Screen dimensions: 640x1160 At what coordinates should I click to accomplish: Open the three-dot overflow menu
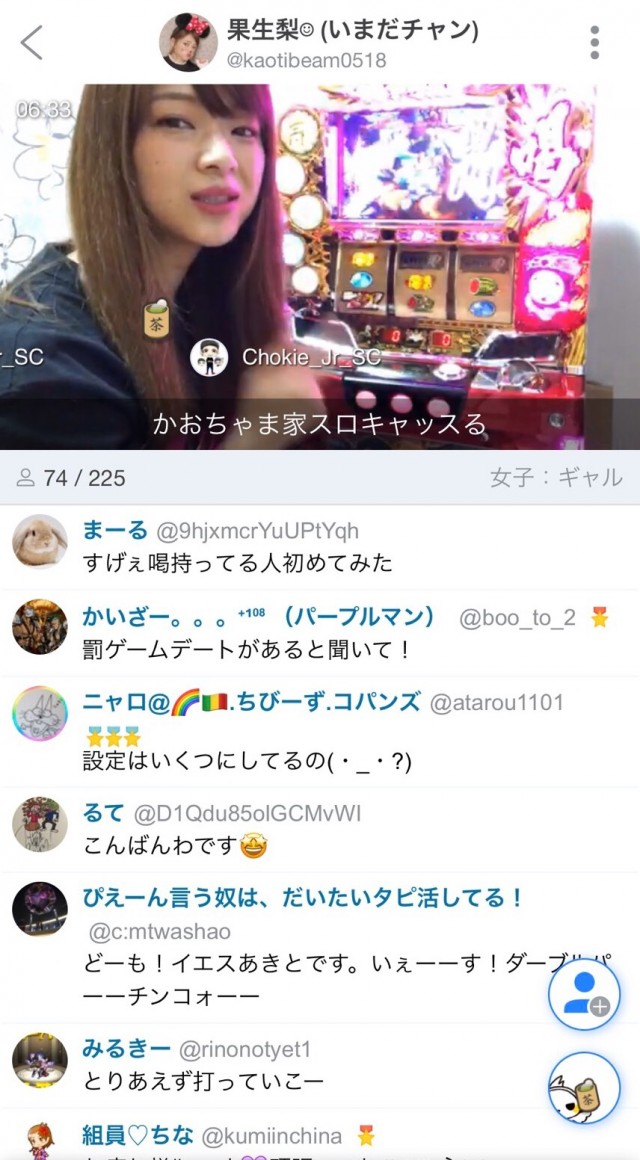[x=594, y=43]
